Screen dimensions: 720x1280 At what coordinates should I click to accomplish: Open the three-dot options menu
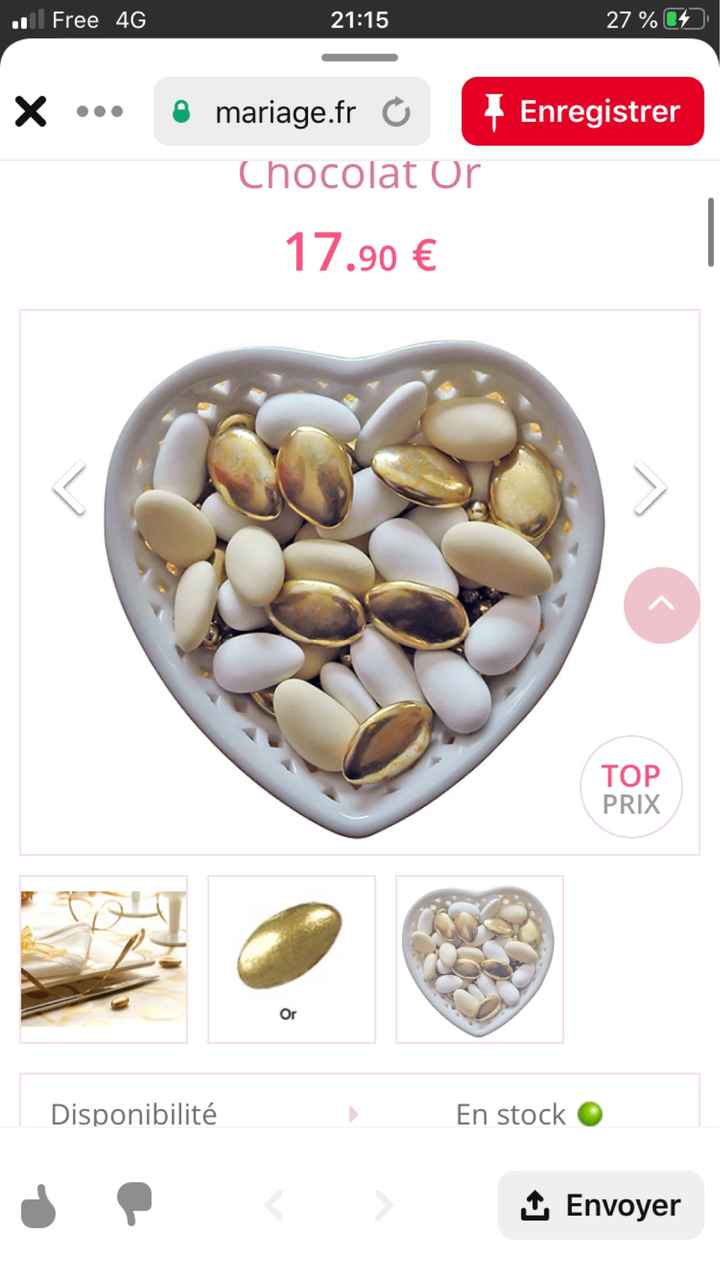[x=100, y=111]
